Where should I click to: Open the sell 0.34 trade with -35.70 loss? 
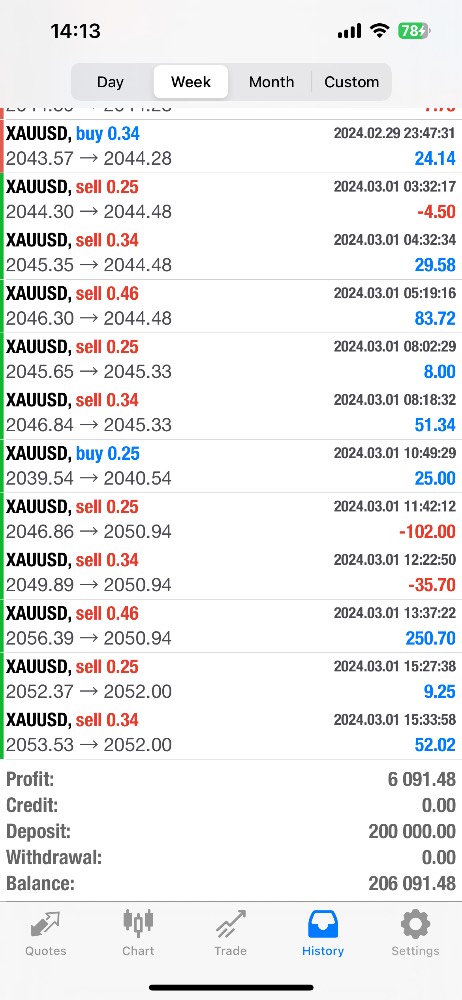click(231, 572)
